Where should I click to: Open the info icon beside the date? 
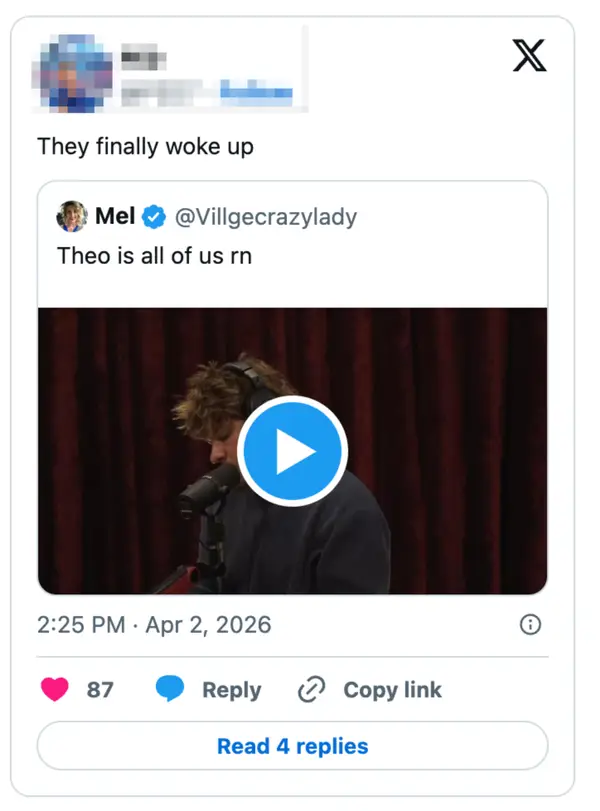pos(531,625)
